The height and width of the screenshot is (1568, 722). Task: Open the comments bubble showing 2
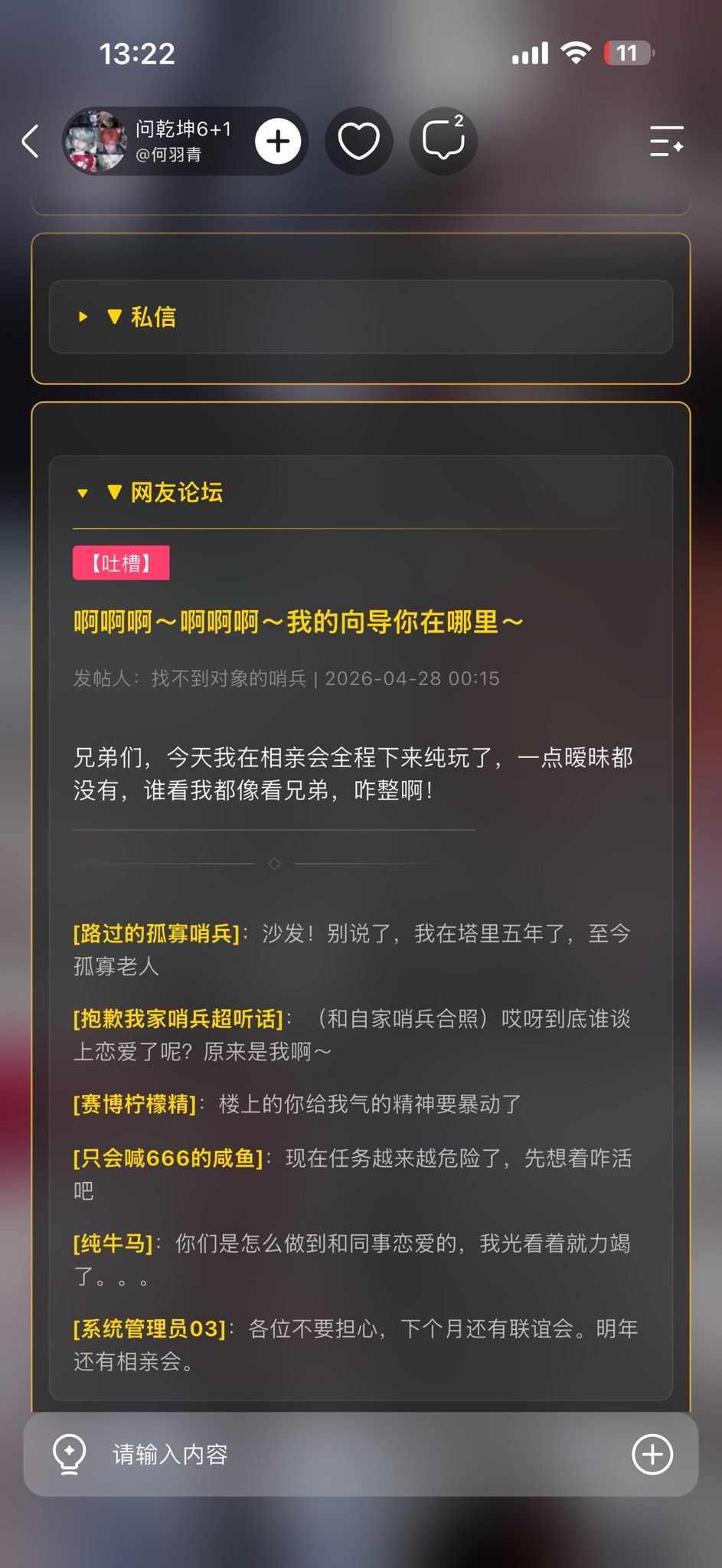(x=443, y=142)
